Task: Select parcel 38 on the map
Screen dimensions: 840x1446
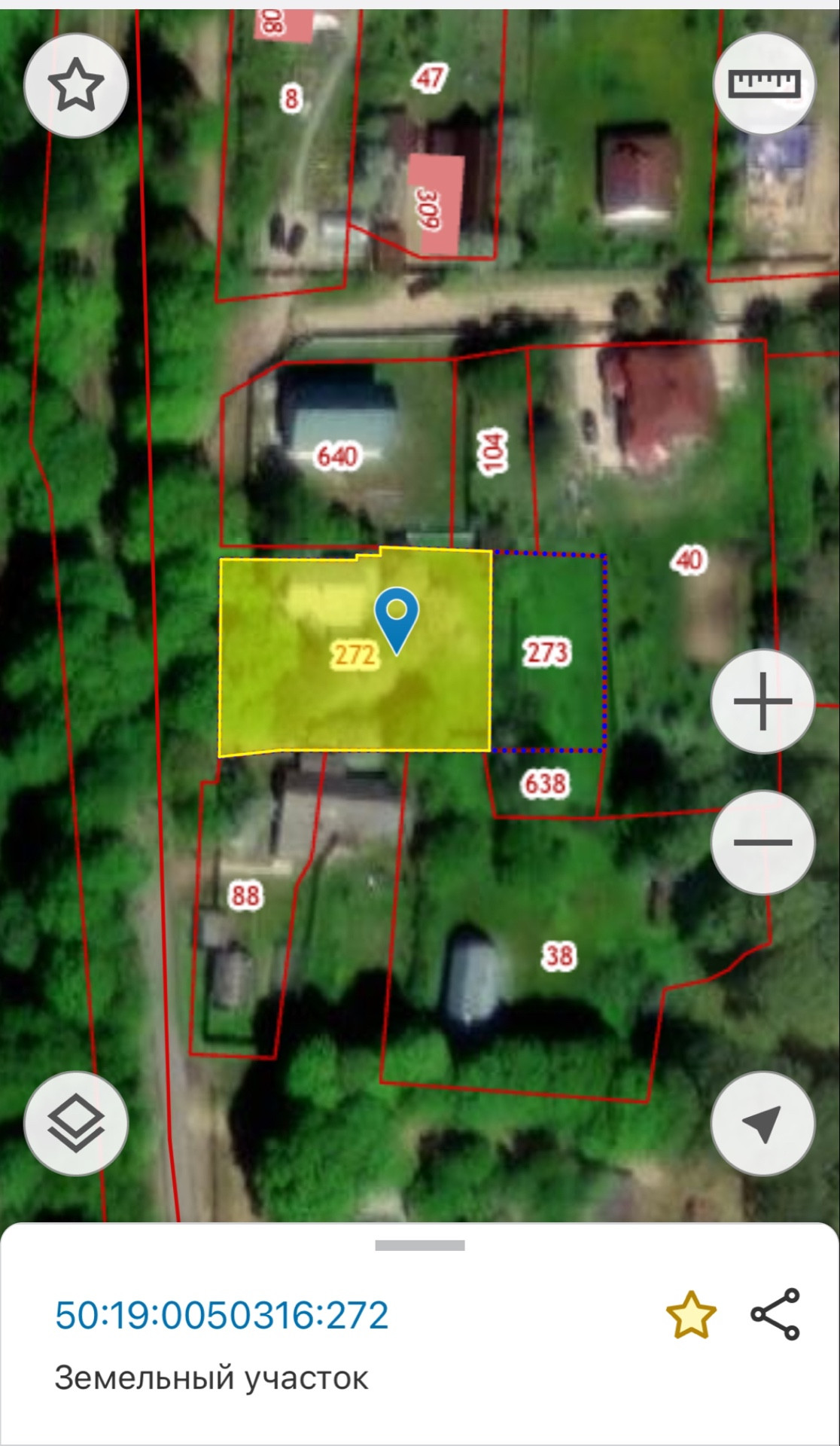Action: tap(558, 956)
